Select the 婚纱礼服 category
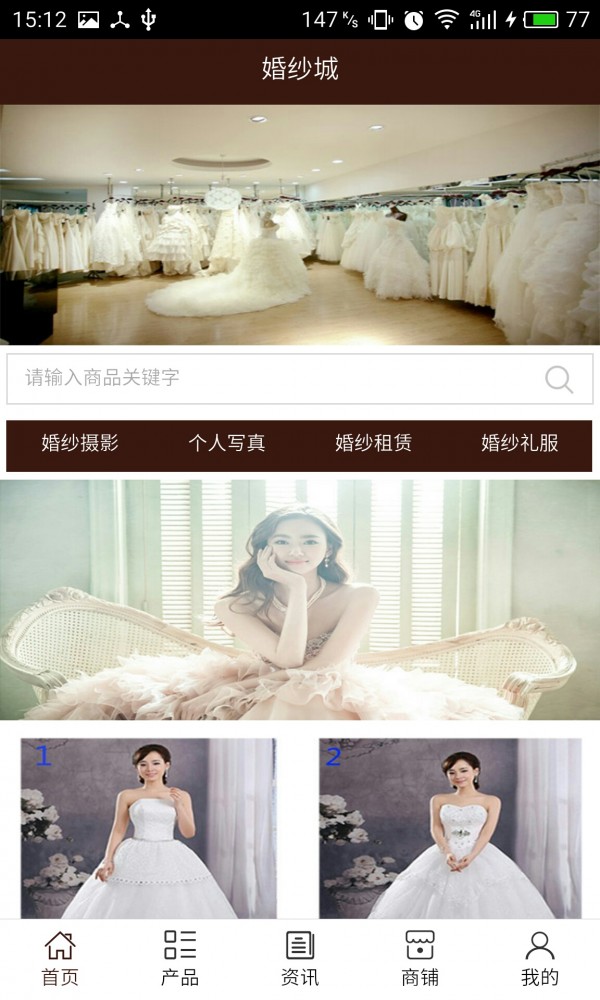 (519, 444)
